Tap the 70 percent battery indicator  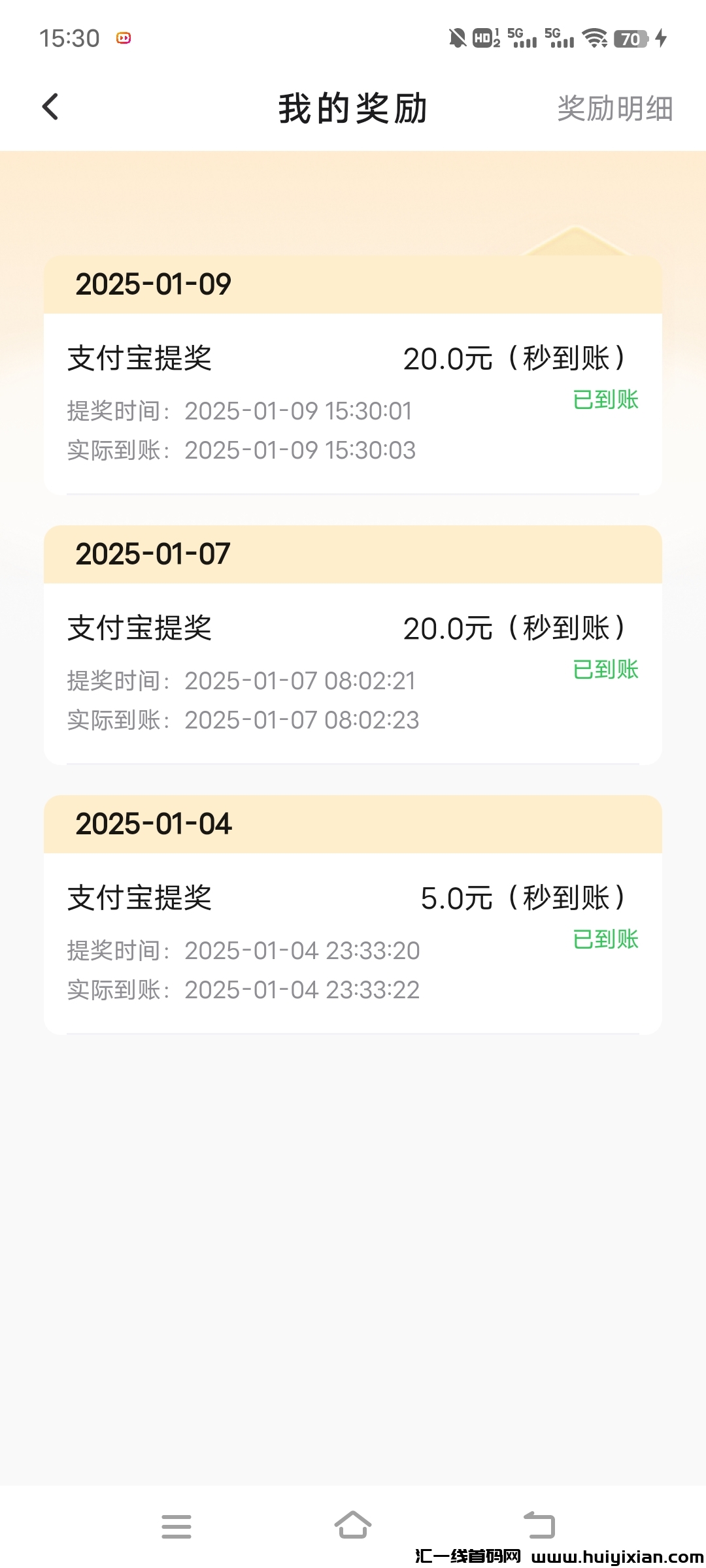tap(631, 37)
